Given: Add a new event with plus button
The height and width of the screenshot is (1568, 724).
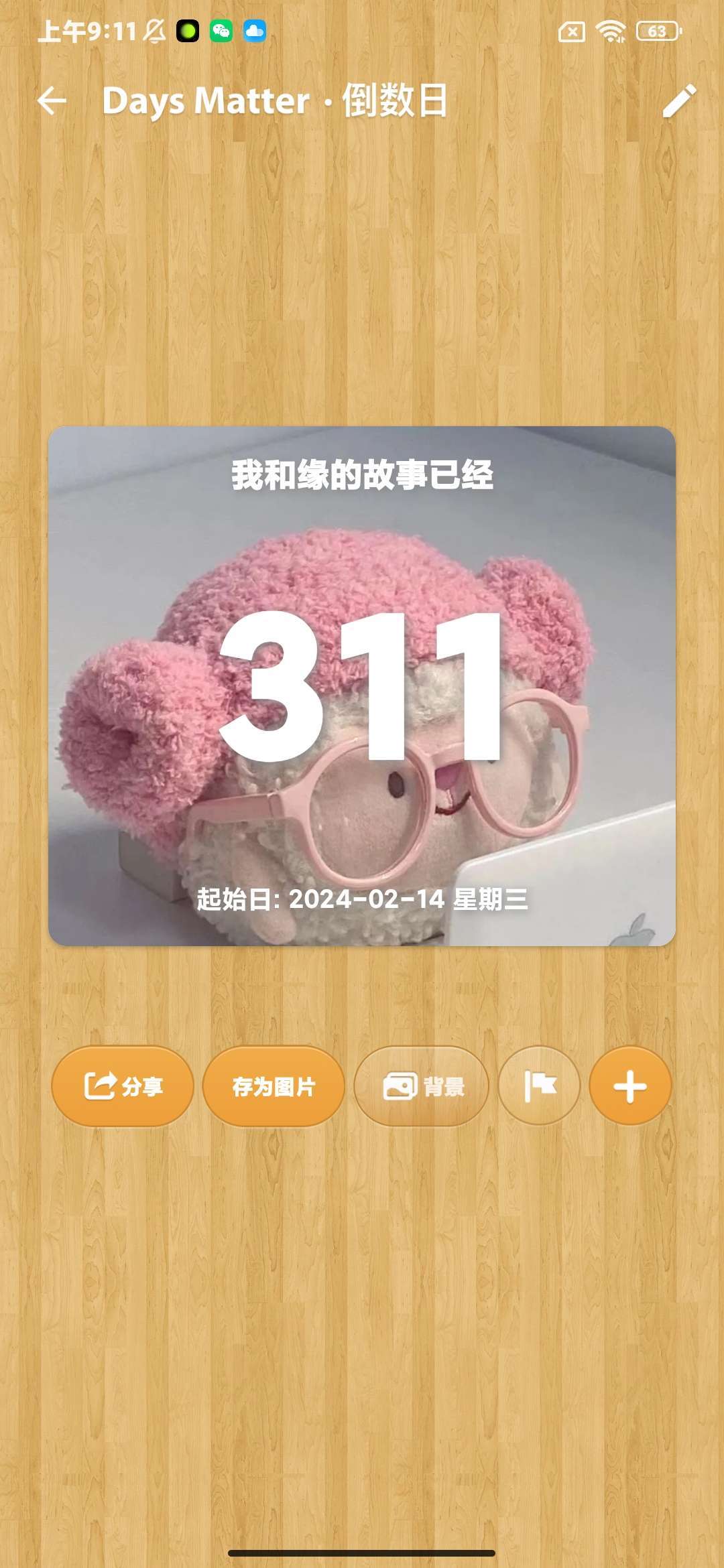Looking at the screenshot, I should 629,1086.
